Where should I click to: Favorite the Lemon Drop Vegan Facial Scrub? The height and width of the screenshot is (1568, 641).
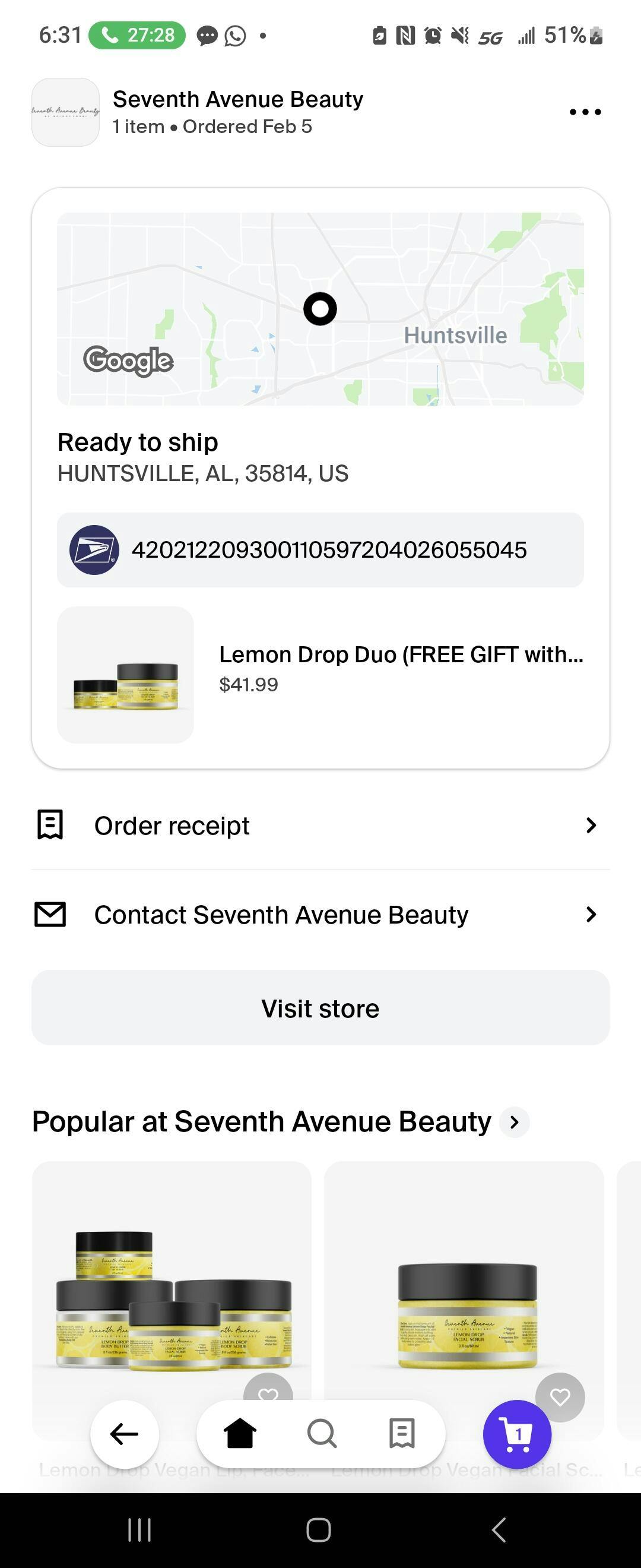point(560,1396)
